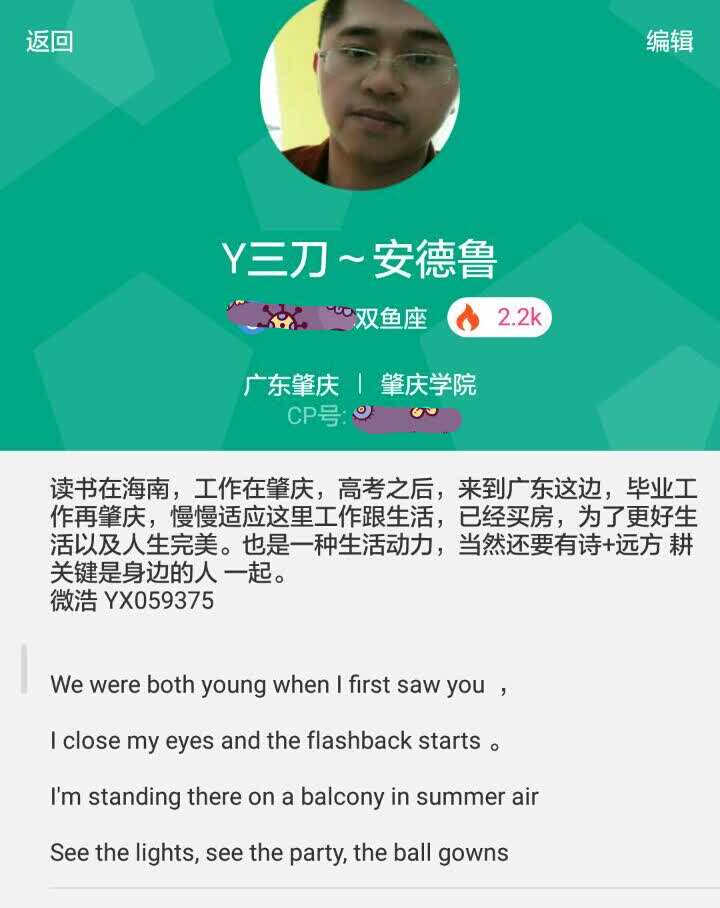Tap the 2.2k popularity flame badge

pos(499,318)
